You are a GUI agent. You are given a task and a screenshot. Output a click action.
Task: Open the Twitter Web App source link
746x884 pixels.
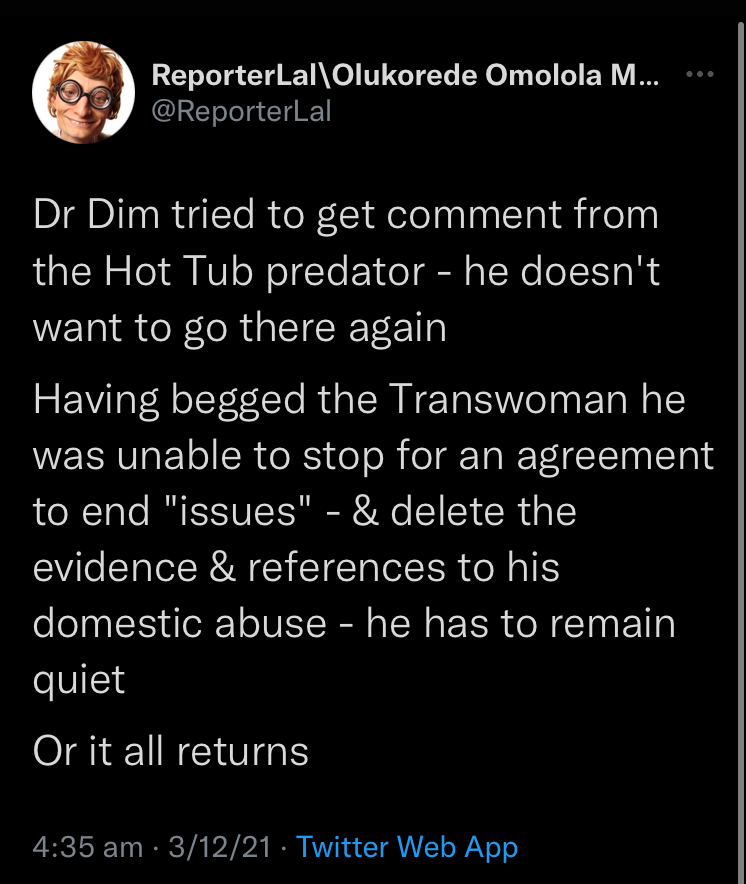click(407, 848)
